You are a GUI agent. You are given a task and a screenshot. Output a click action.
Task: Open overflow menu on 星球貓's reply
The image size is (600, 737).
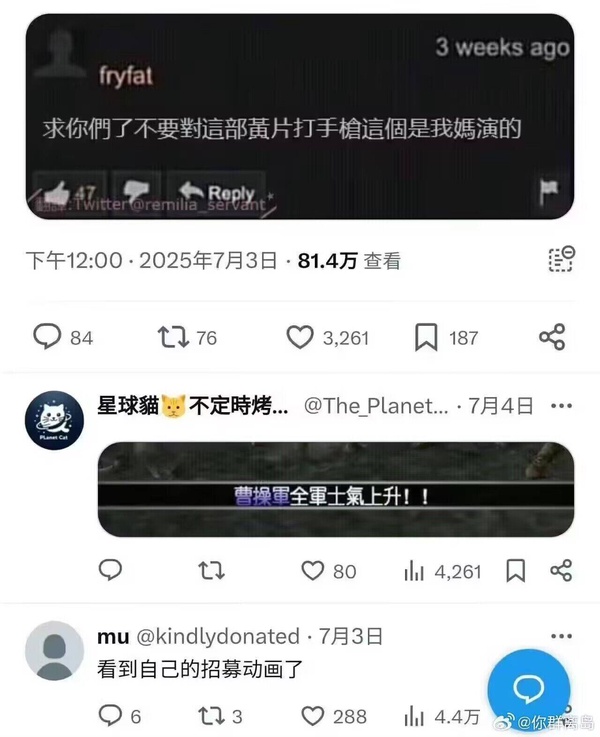(561, 406)
